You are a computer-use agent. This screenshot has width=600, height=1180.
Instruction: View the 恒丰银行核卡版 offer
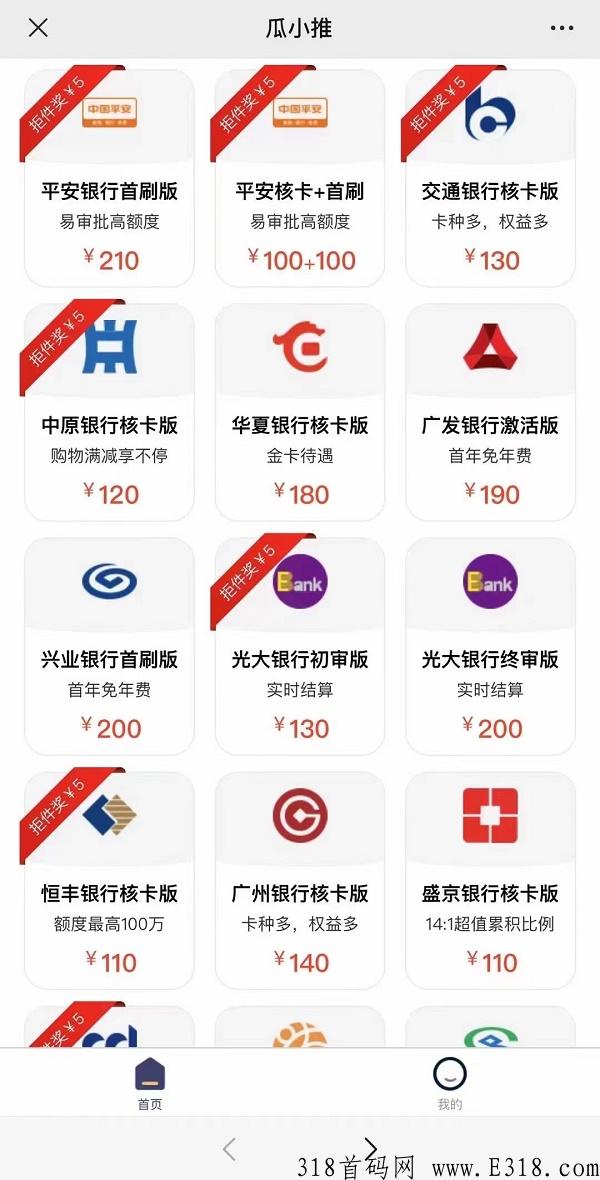109,880
